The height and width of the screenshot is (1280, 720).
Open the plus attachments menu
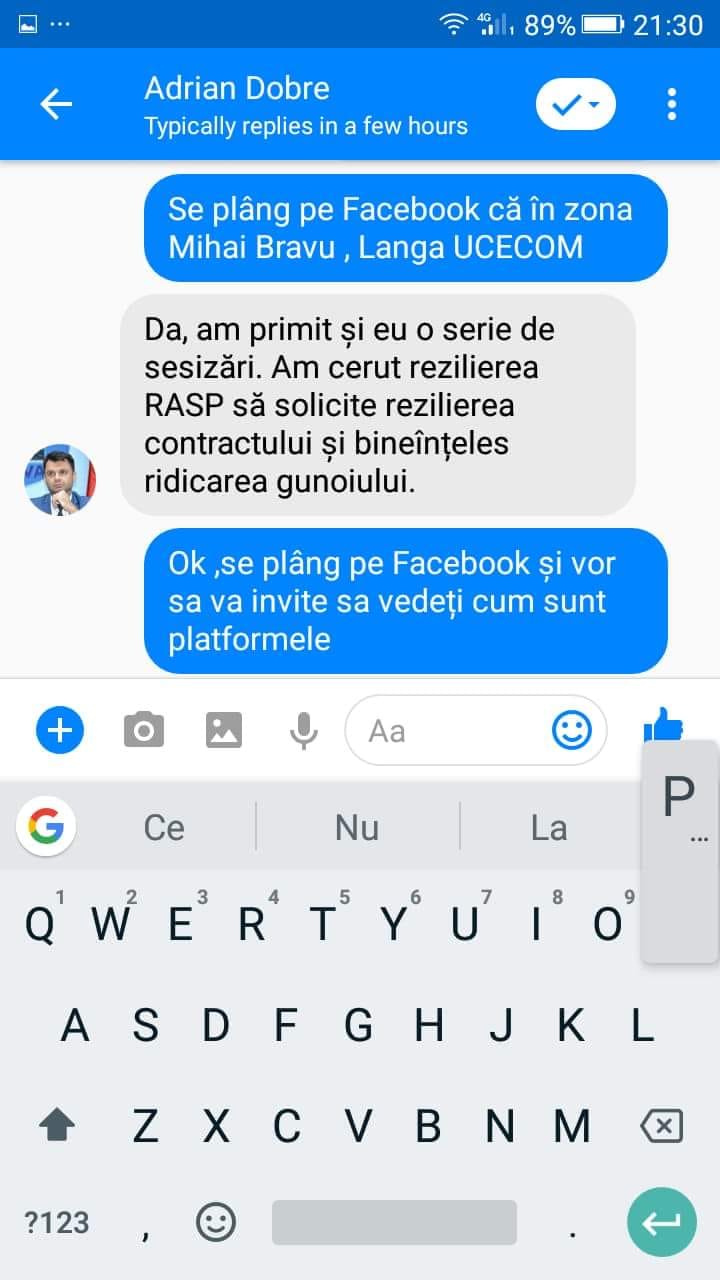click(60, 731)
